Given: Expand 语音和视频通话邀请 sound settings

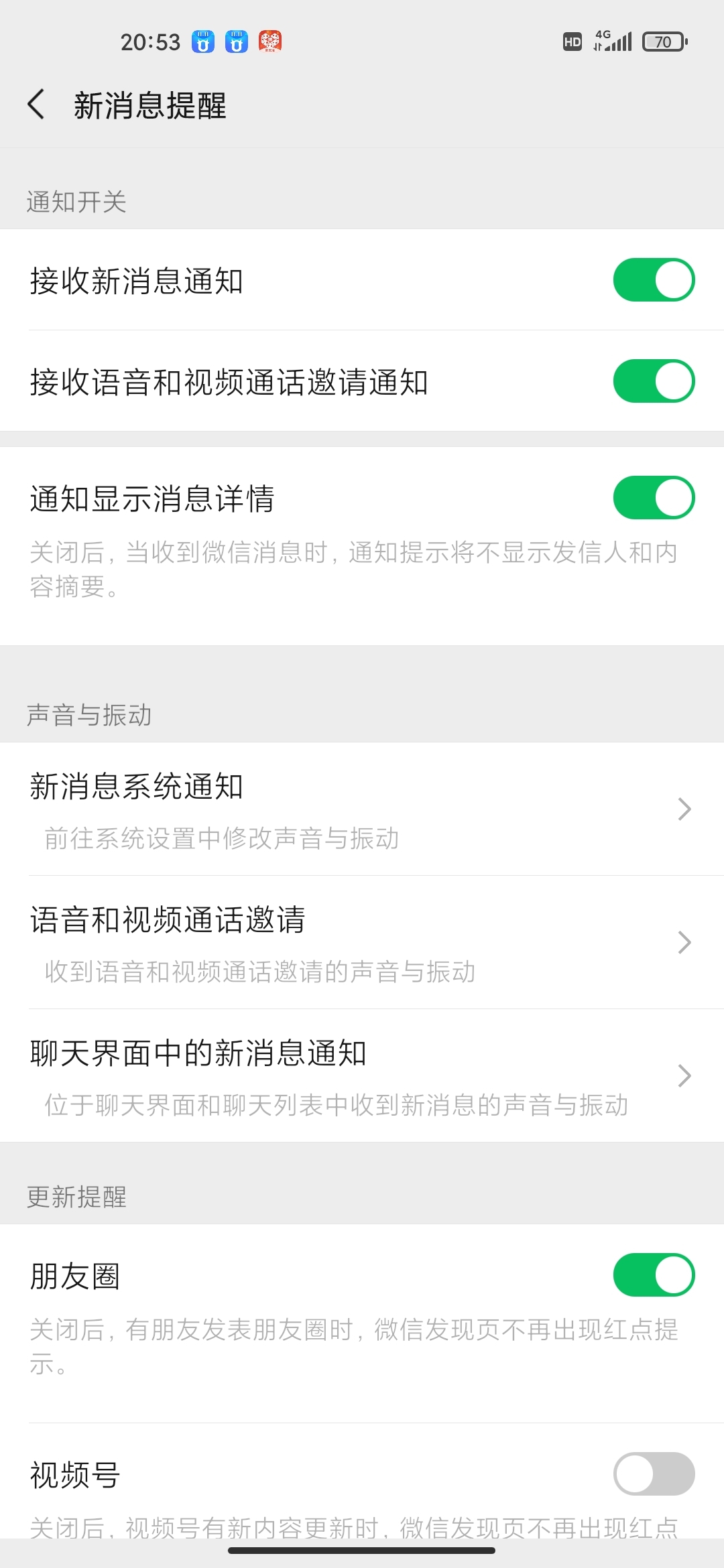Looking at the screenshot, I should pos(684,941).
